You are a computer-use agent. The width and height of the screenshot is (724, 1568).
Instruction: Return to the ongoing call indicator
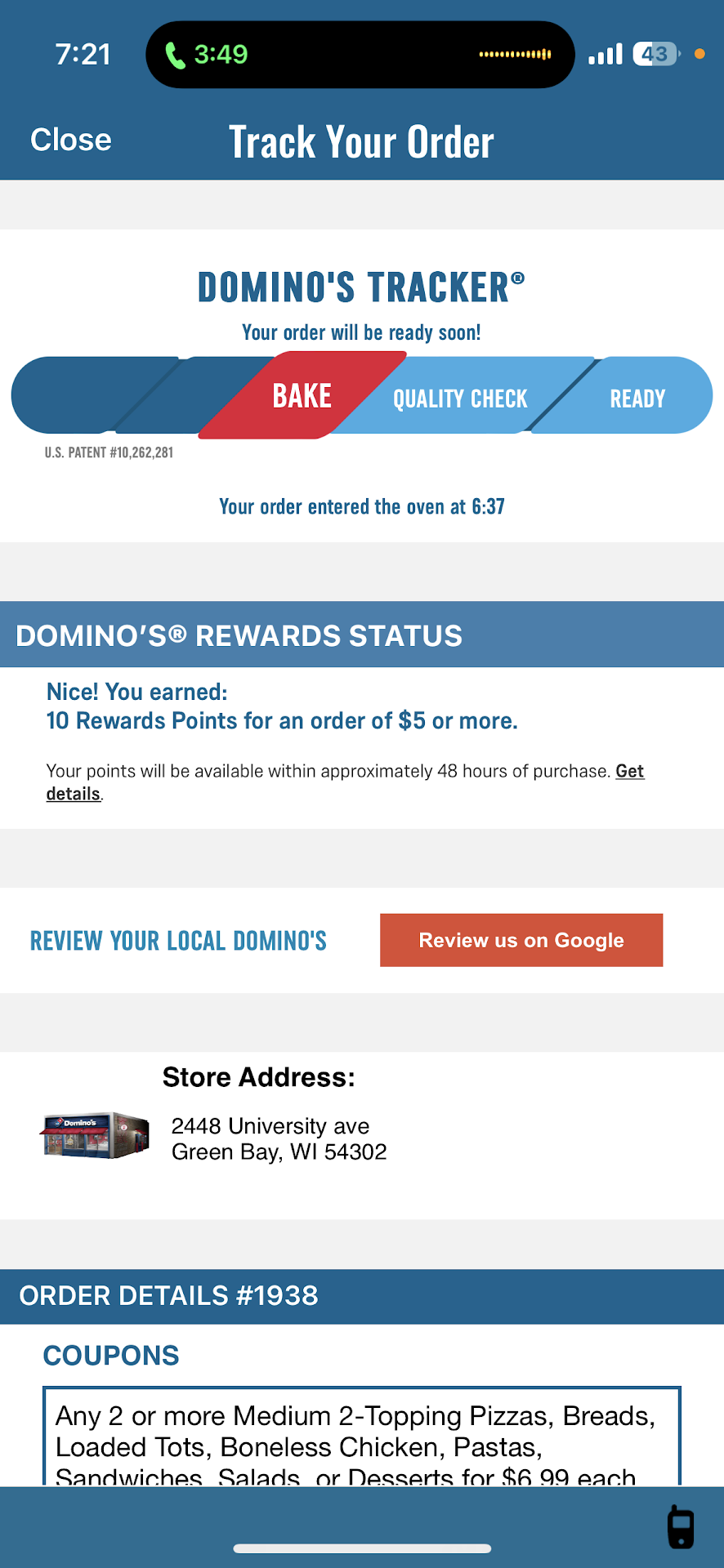tap(208, 55)
